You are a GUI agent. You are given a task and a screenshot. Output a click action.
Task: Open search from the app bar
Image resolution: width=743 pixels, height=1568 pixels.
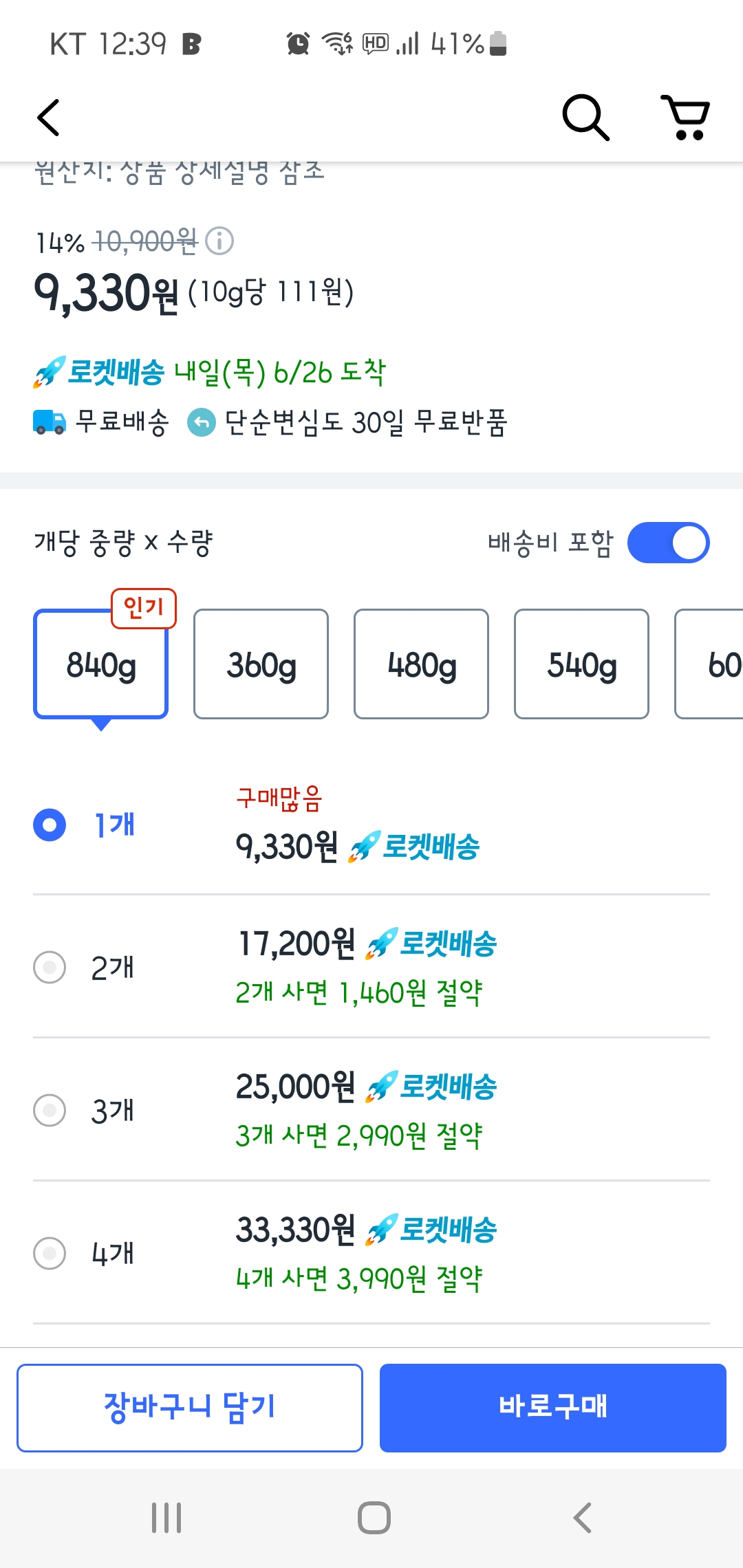coord(585,118)
